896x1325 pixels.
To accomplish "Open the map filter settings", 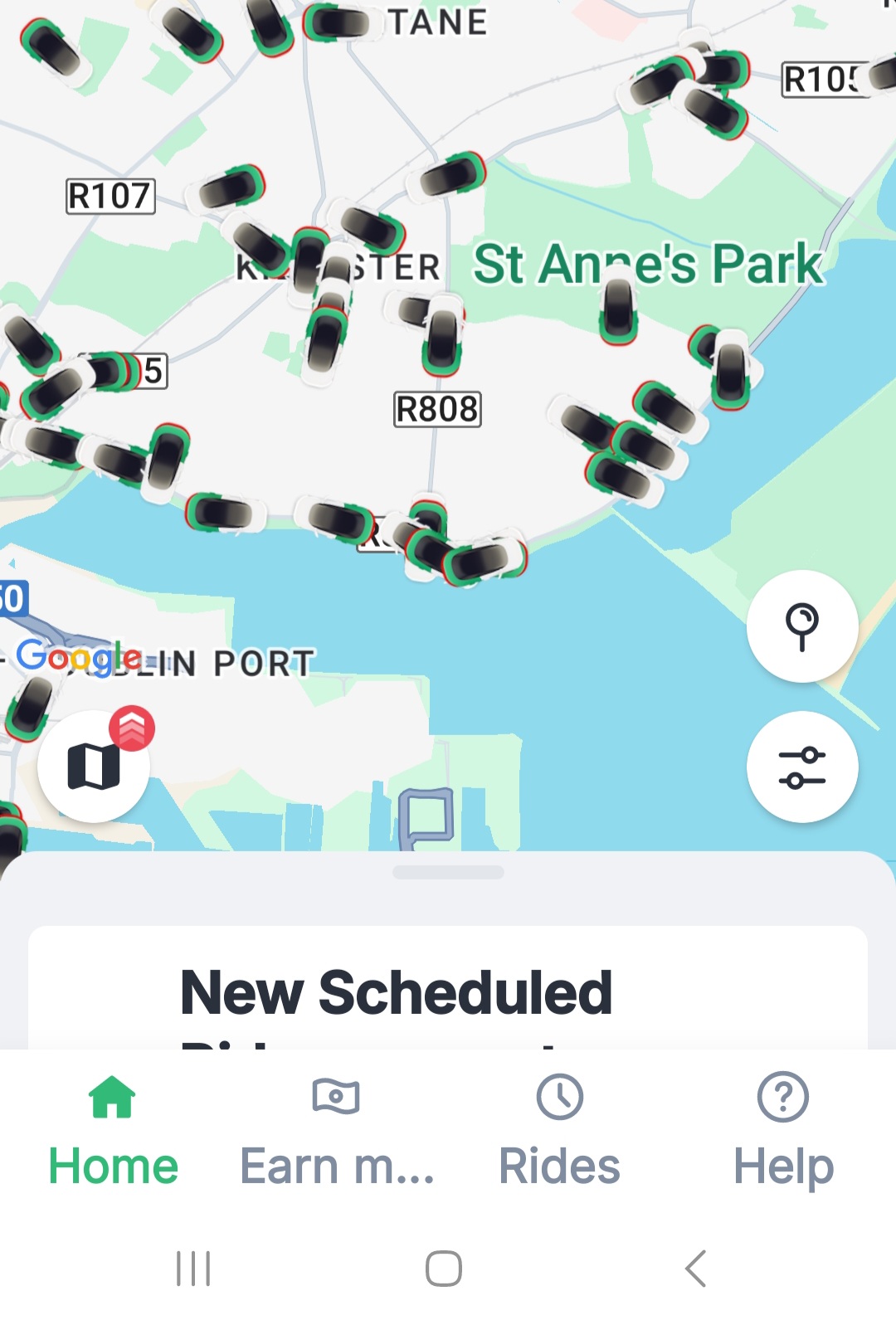I will click(801, 767).
